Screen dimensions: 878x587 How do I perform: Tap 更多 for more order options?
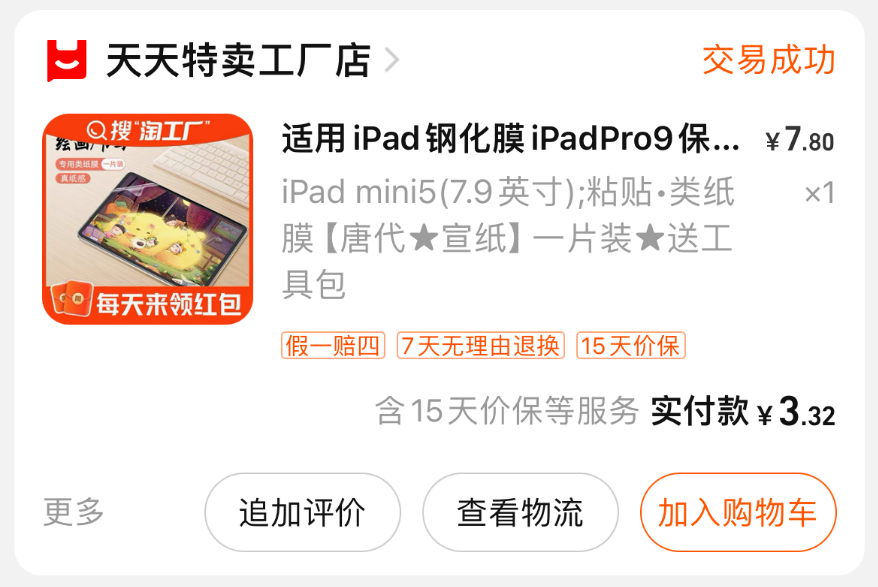click(x=74, y=512)
